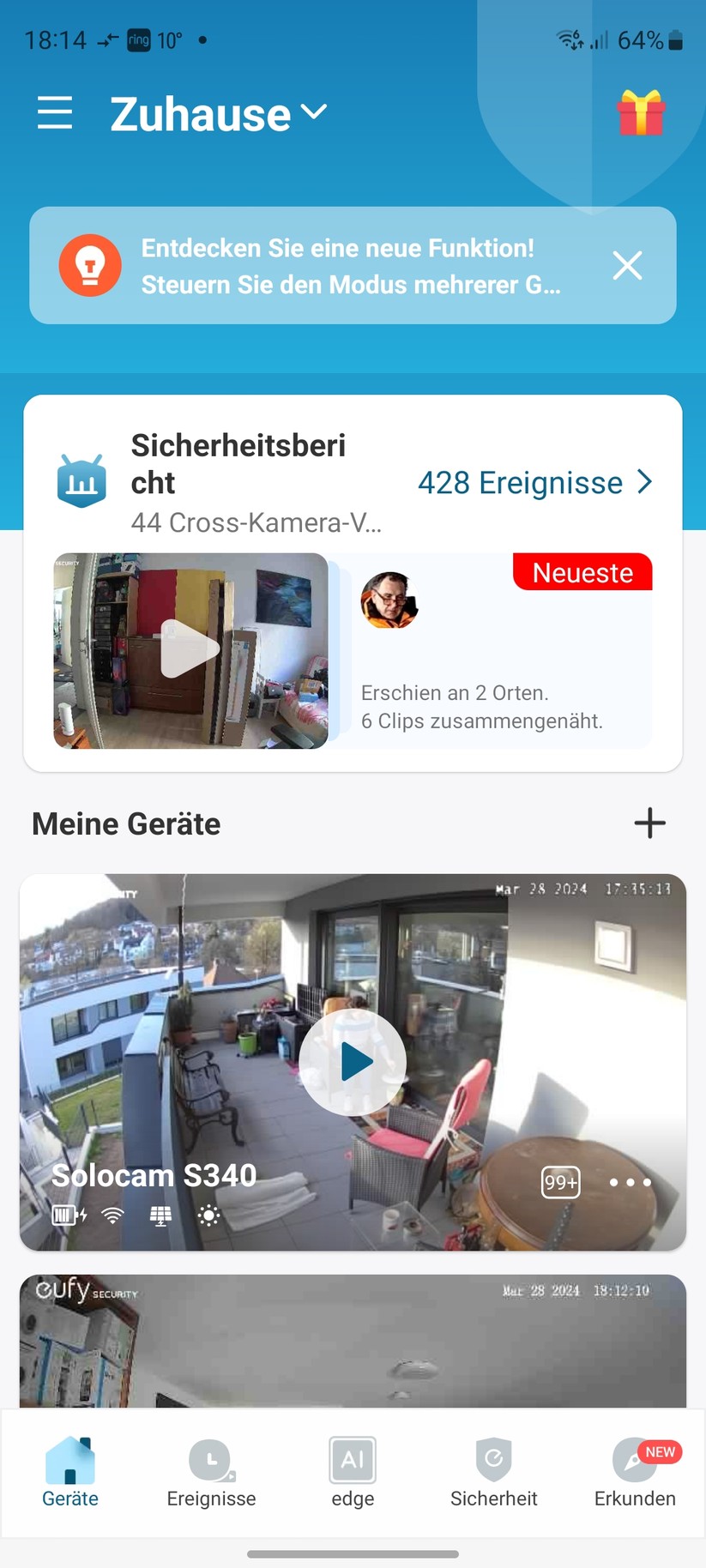Tap the solar panel icon on Solocam S340
The image size is (706, 1568).
[160, 1215]
